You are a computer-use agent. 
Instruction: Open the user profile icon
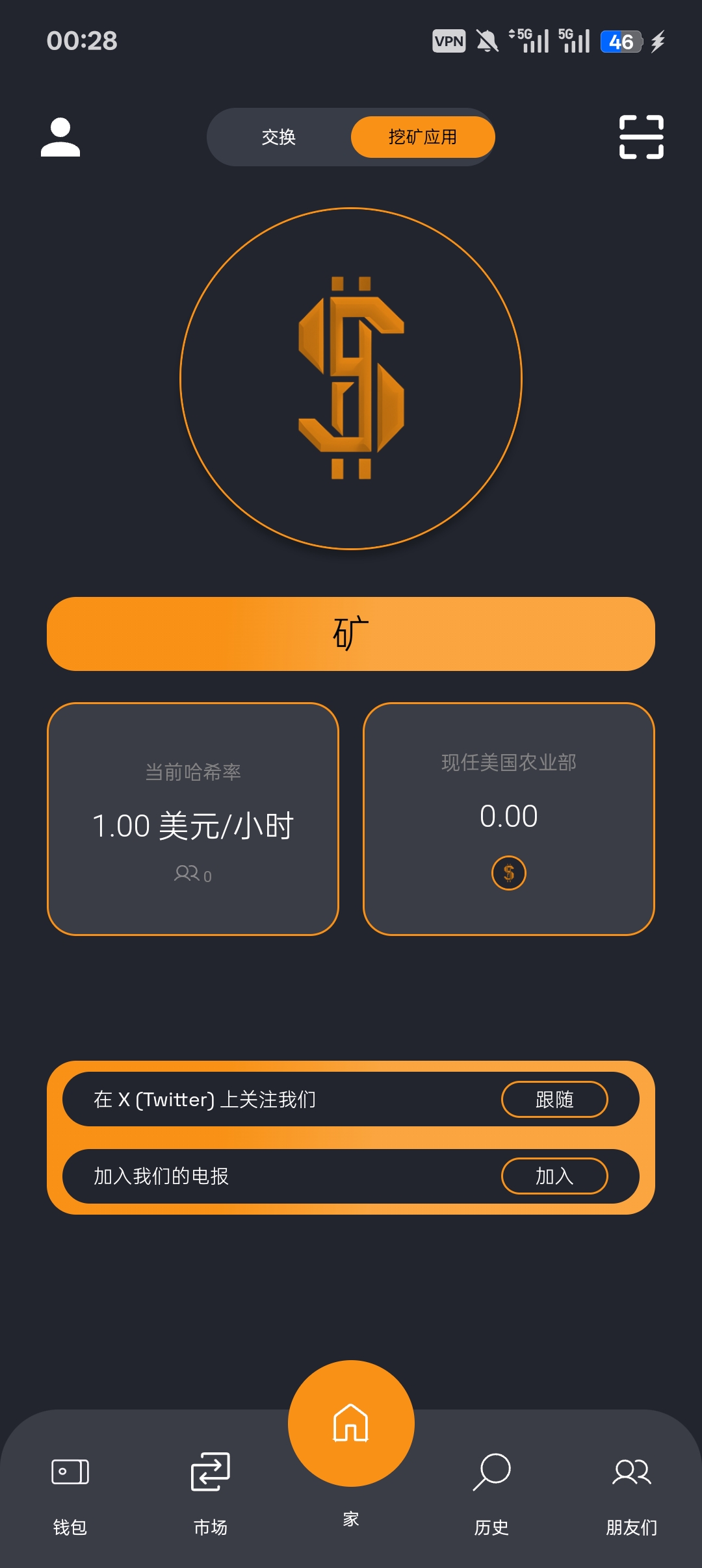60,137
